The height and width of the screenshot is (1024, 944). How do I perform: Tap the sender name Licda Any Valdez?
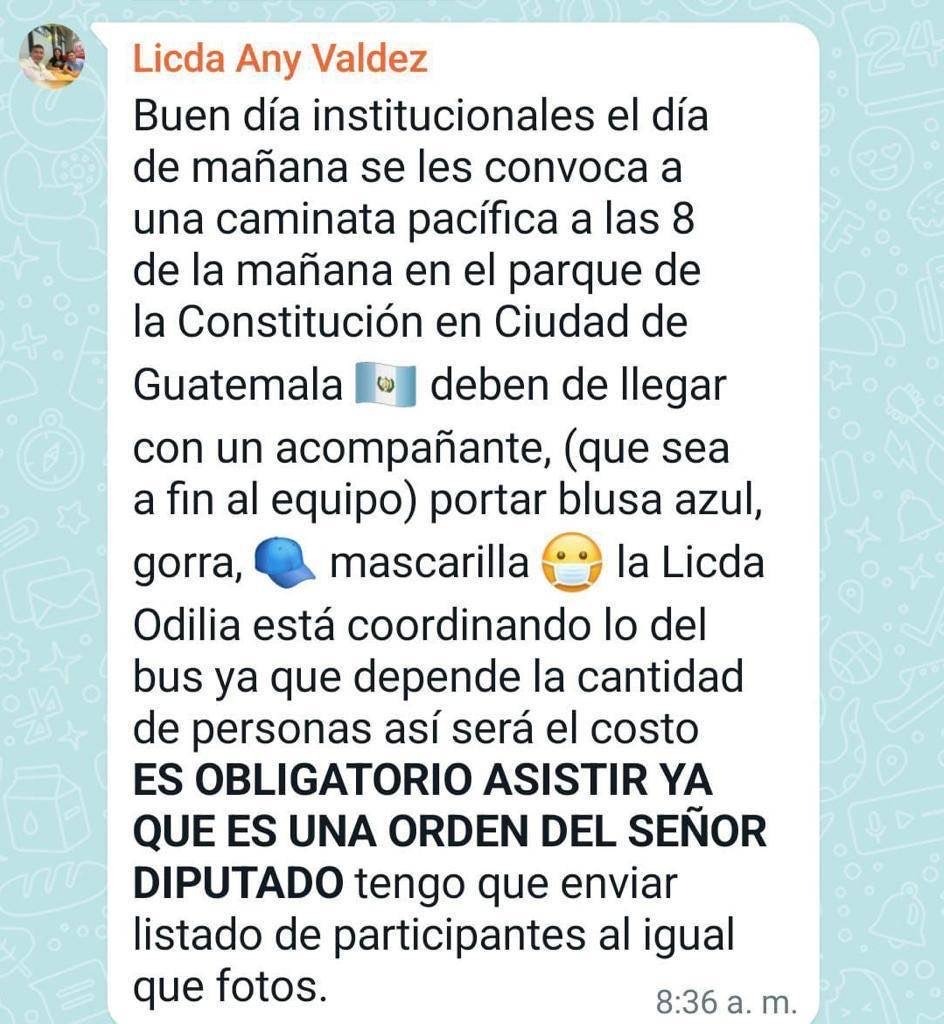point(280,59)
